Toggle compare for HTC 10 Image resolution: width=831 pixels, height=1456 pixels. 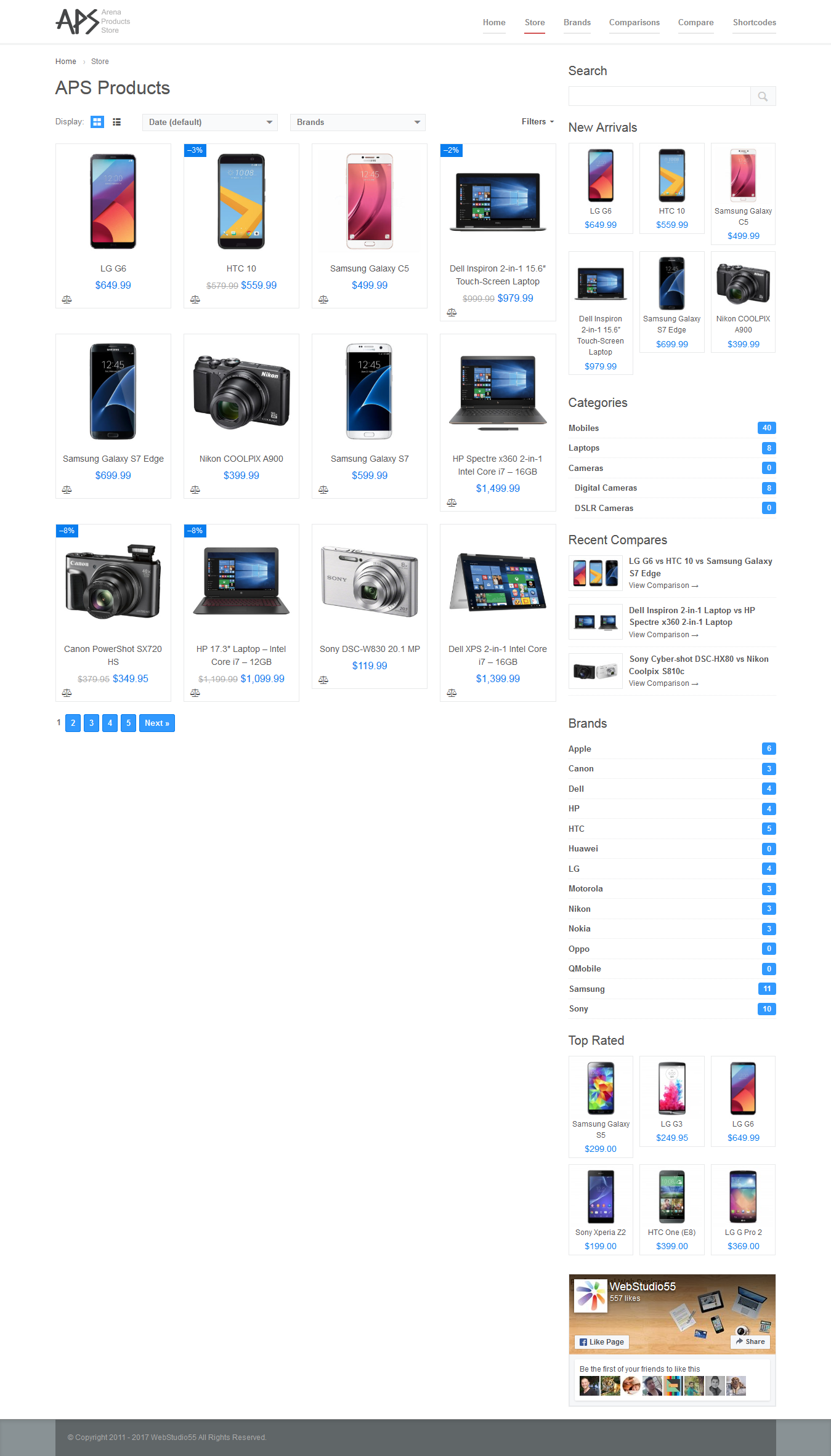pyautogui.click(x=195, y=299)
